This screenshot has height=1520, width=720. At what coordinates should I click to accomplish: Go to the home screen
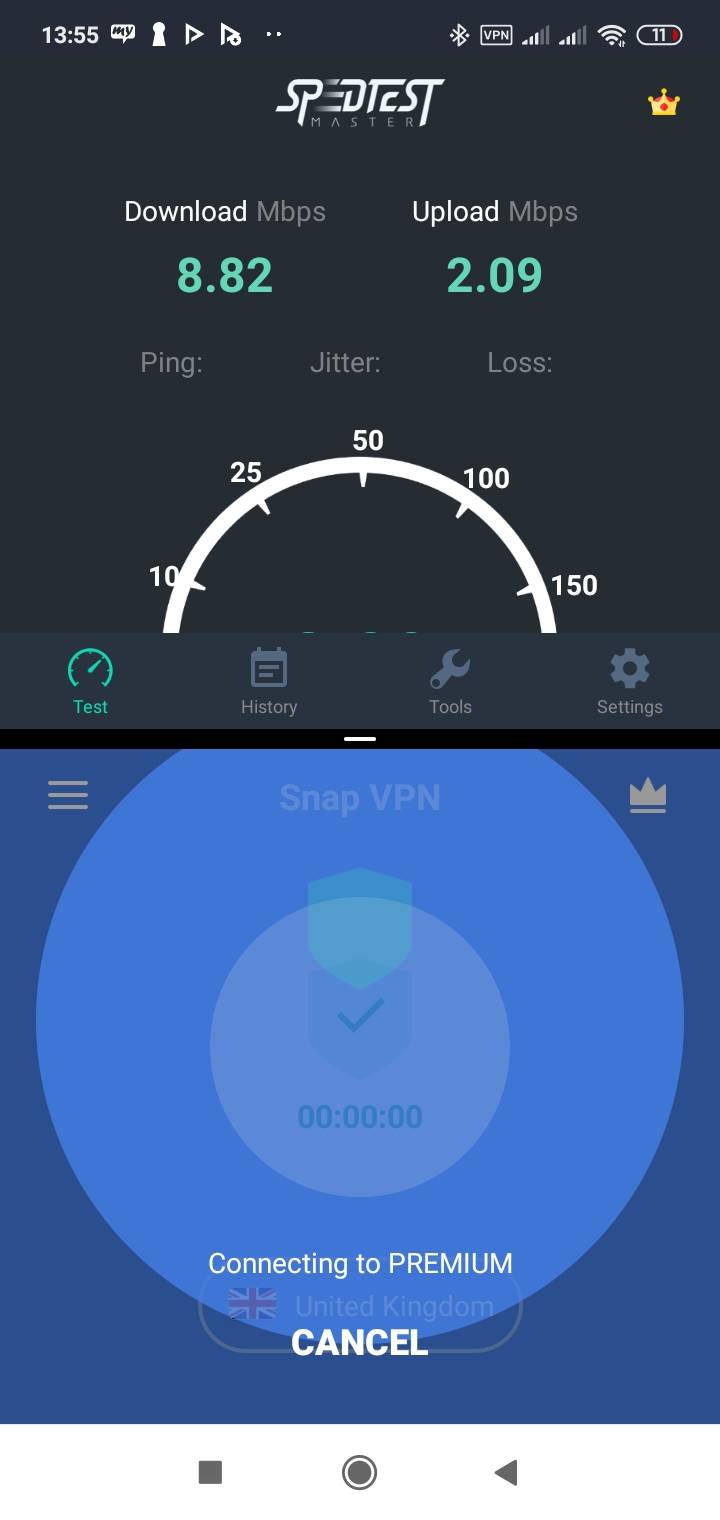(359, 1472)
